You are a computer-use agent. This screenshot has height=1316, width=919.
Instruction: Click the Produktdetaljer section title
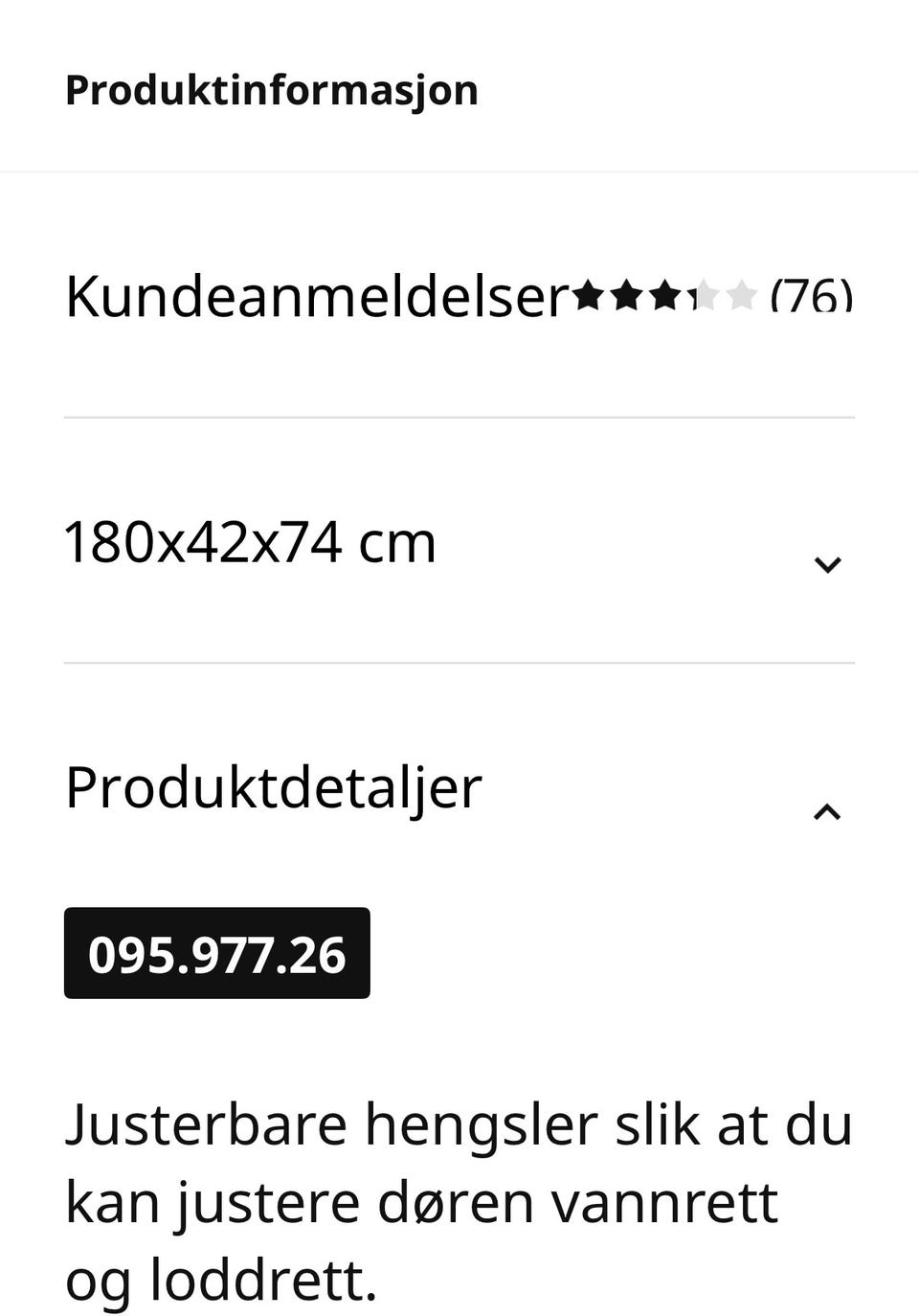[x=272, y=787]
